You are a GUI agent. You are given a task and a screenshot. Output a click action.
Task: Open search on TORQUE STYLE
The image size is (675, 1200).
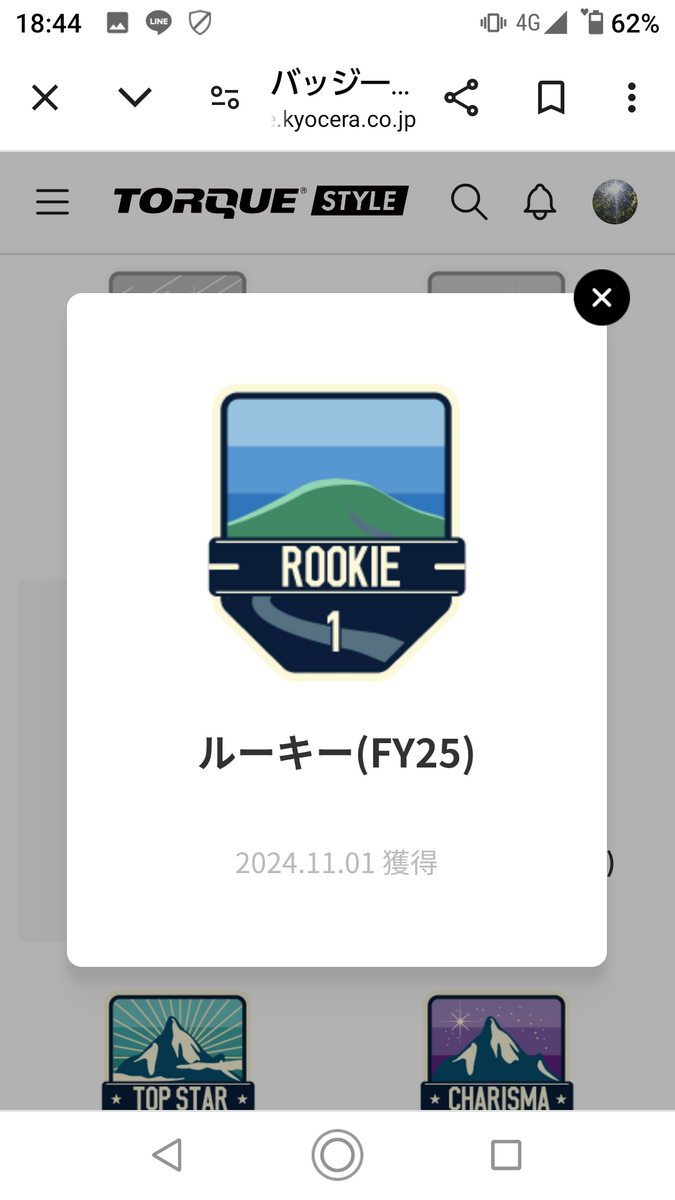coord(468,202)
